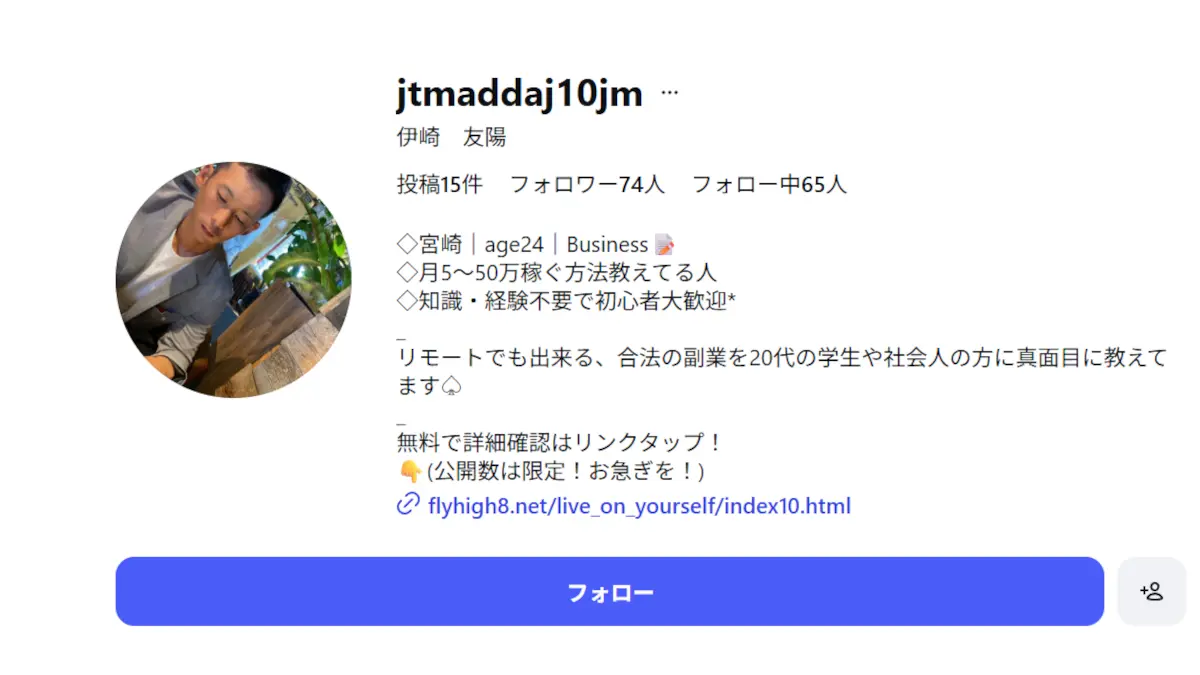
Task: Show the フォロー中65人 following list
Action: (x=769, y=185)
